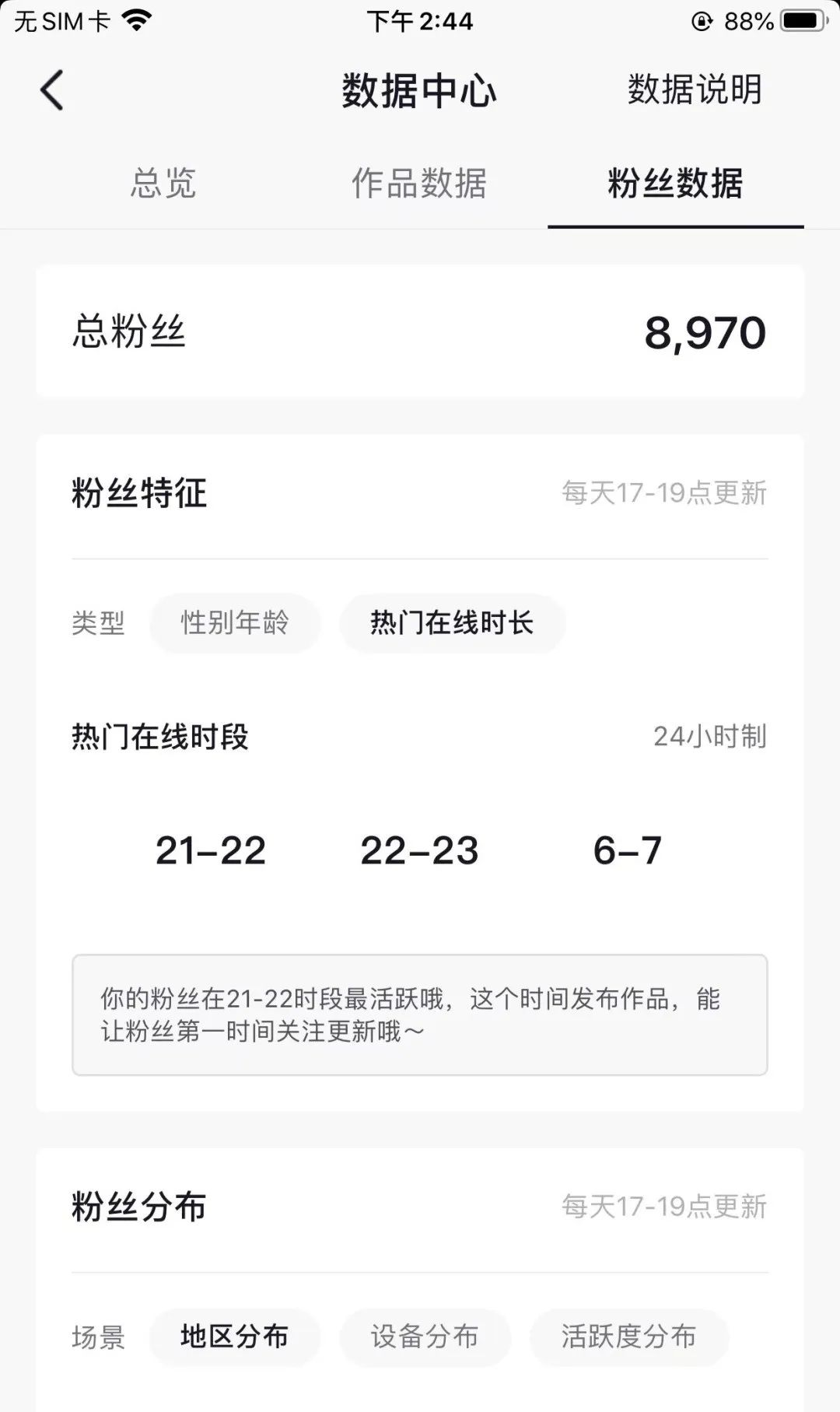Switch to the 总览 tab

(163, 184)
